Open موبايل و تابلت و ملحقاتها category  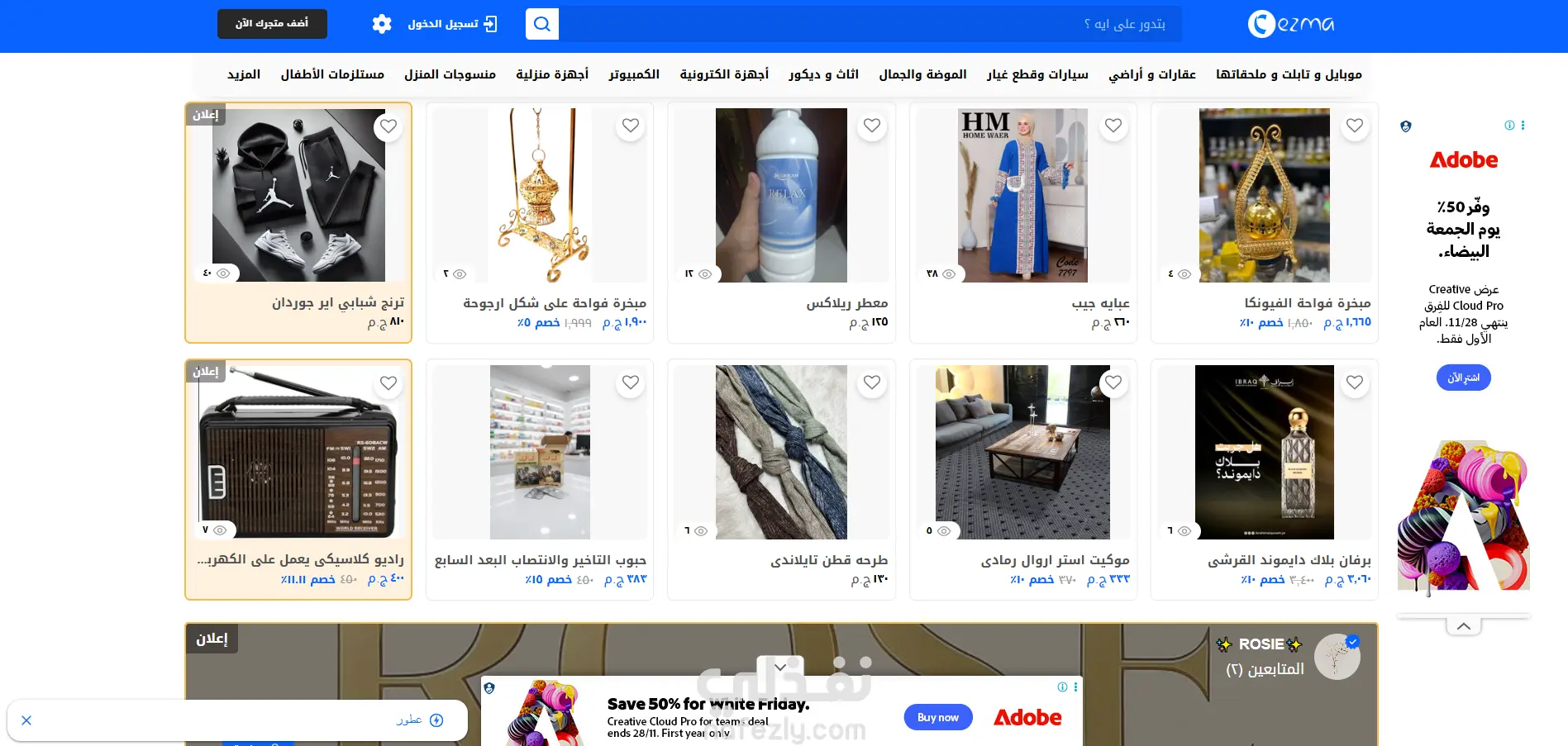1289,74
